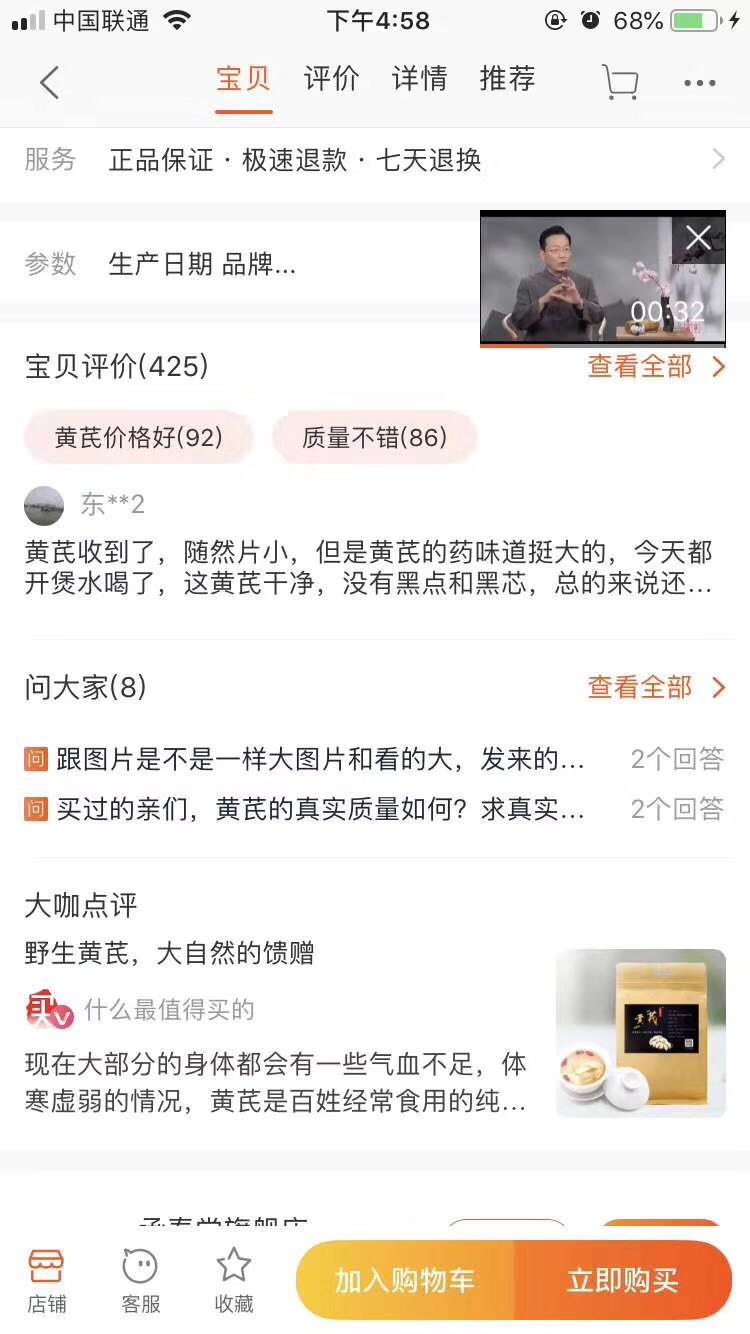This screenshot has width=750, height=1334.
Task: Switch to the 详情 tab
Action: [419, 79]
